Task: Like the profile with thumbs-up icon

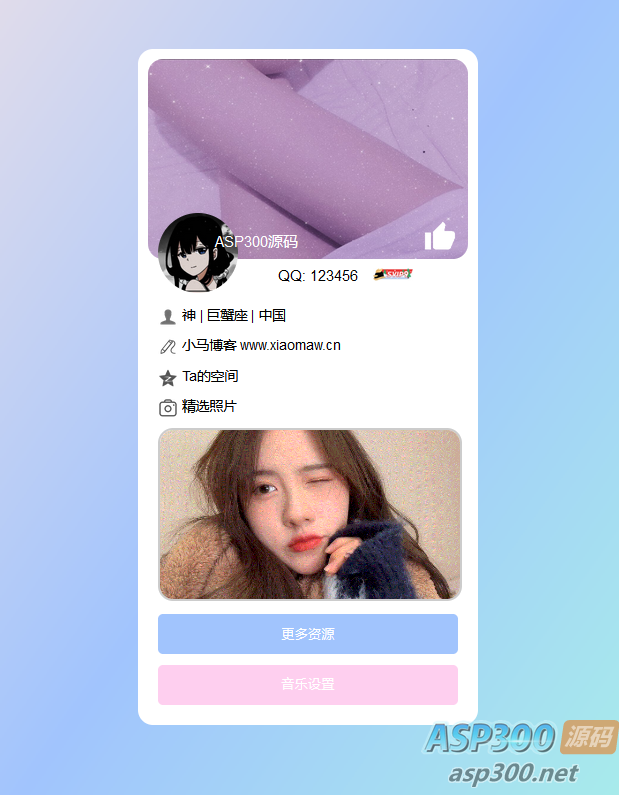Action: tap(440, 237)
